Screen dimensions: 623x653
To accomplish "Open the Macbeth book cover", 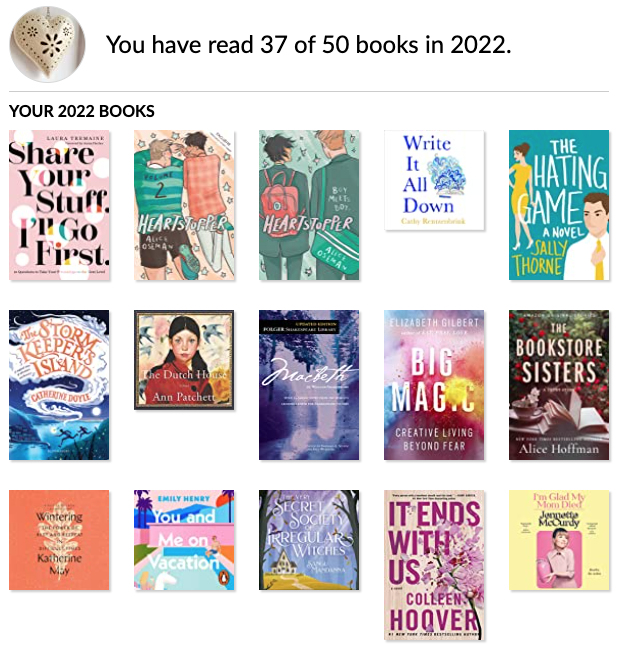I will [x=309, y=385].
